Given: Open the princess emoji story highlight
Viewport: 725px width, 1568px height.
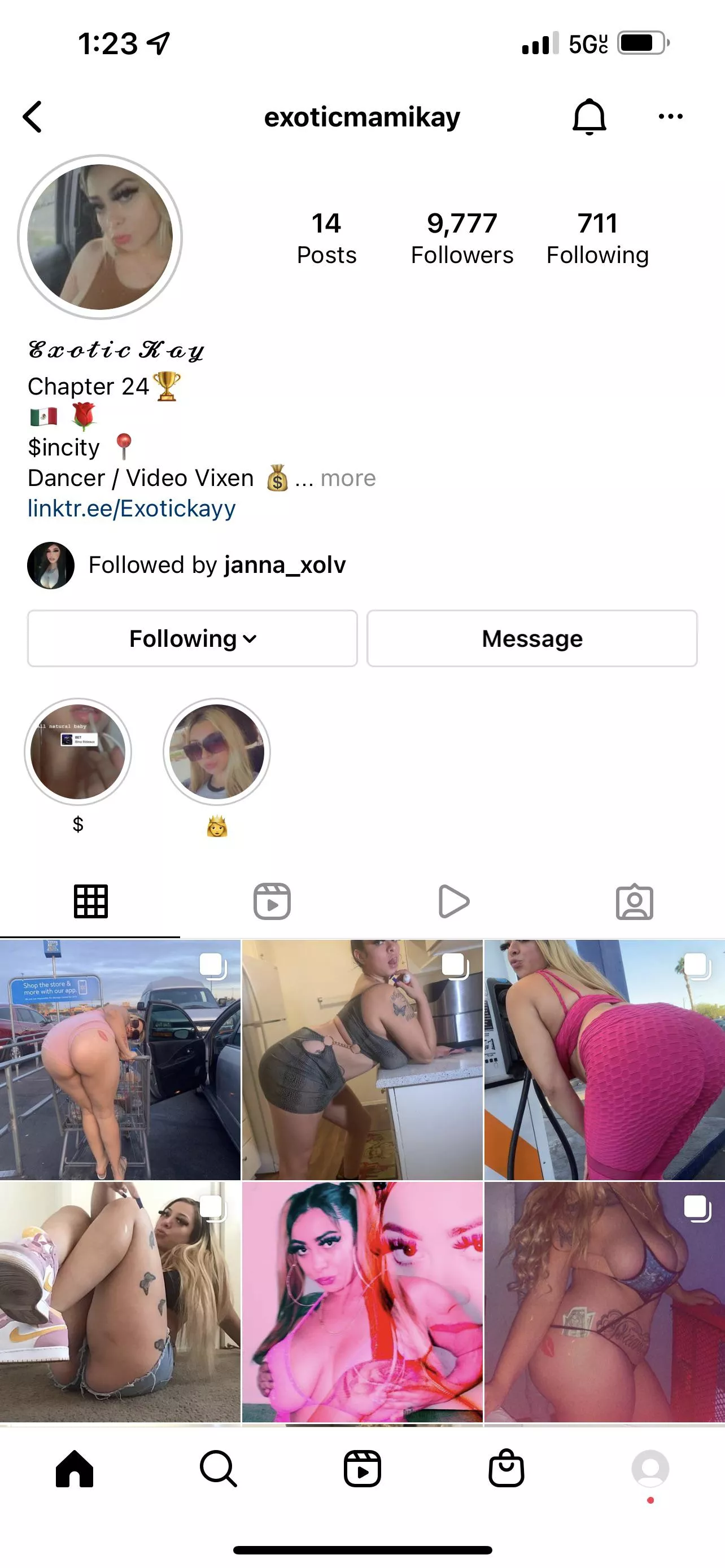Looking at the screenshot, I should point(217,752).
